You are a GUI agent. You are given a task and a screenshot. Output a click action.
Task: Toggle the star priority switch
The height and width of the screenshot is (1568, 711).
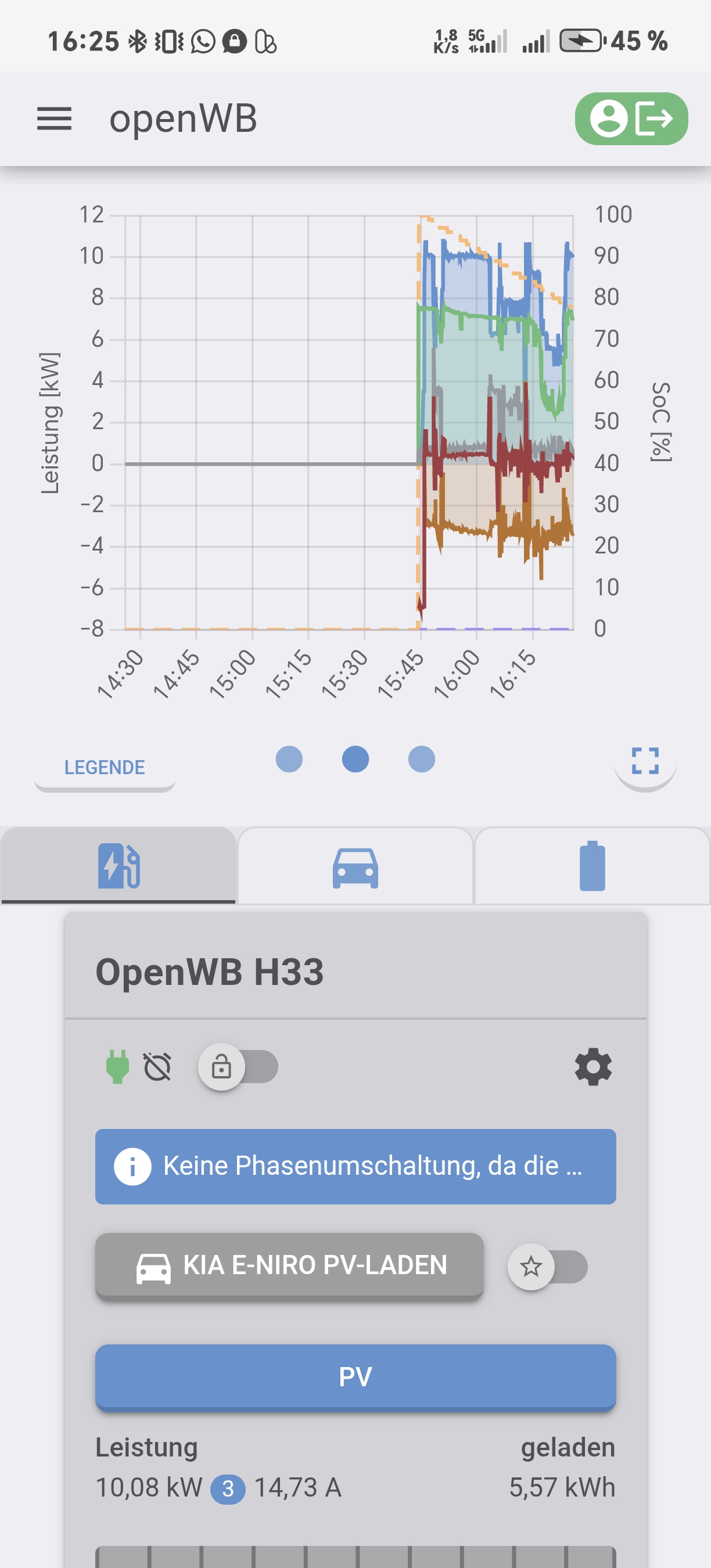(547, 1267)
